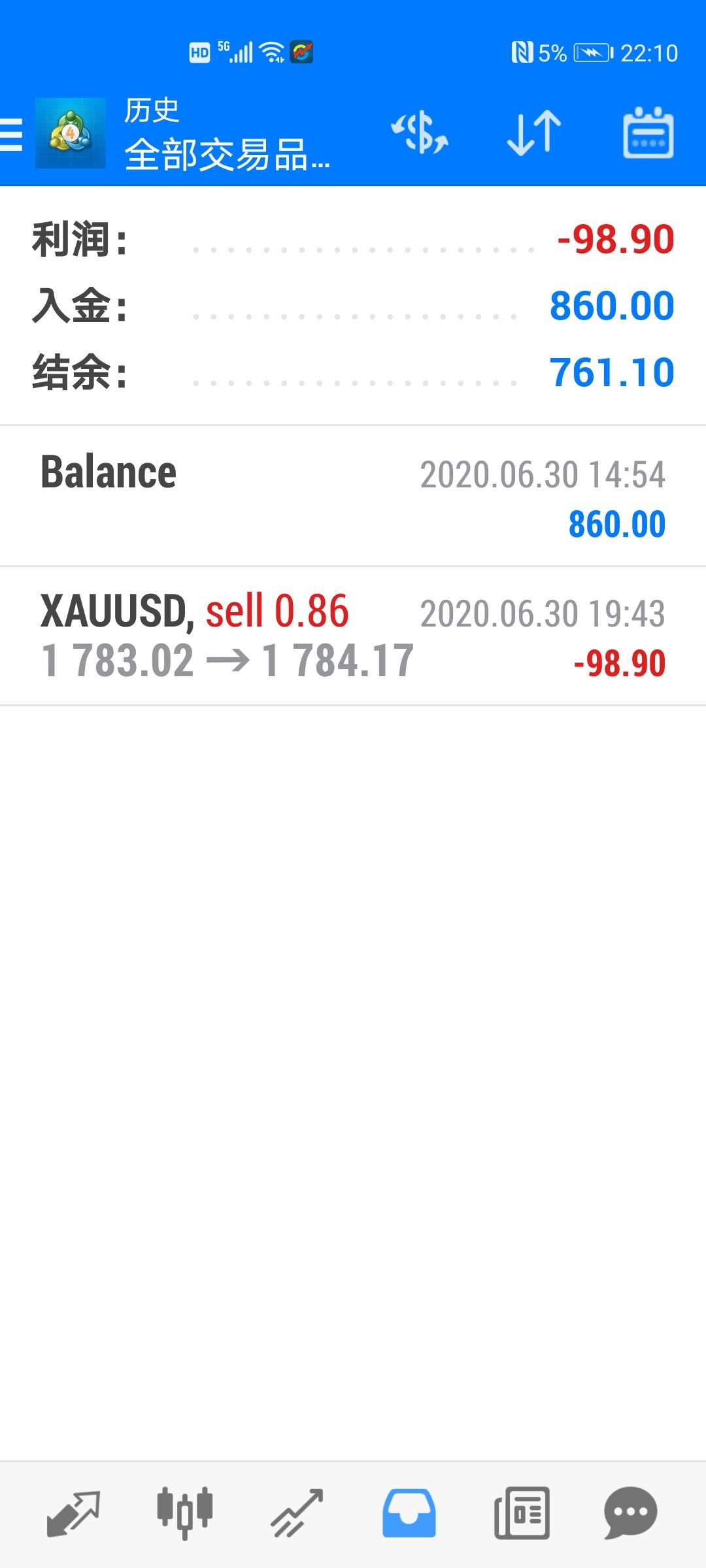Change history sort order with arrows icon
706x1568 pixels.
[534, 133]
